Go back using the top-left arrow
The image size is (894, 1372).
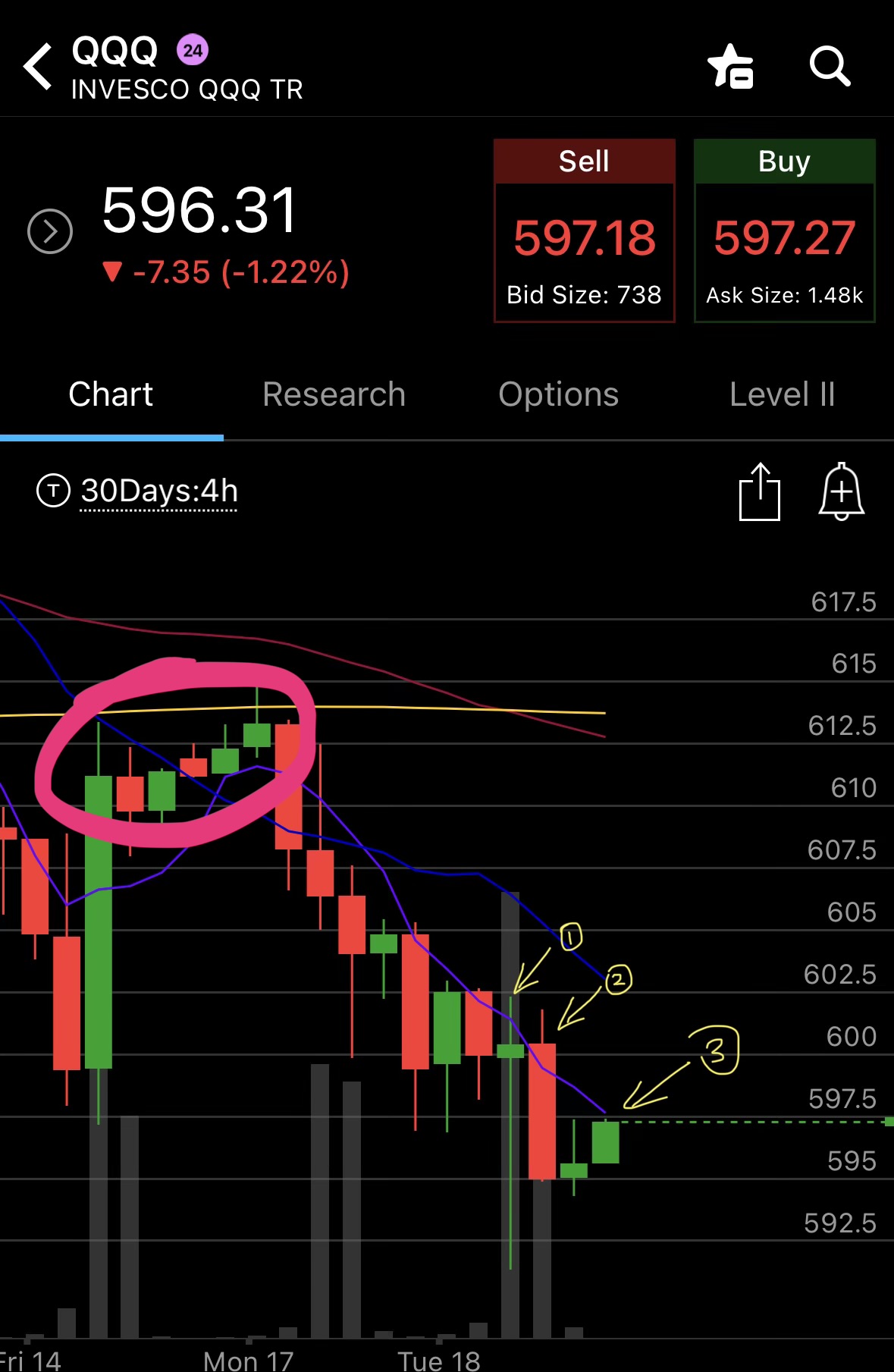point(38,67)
